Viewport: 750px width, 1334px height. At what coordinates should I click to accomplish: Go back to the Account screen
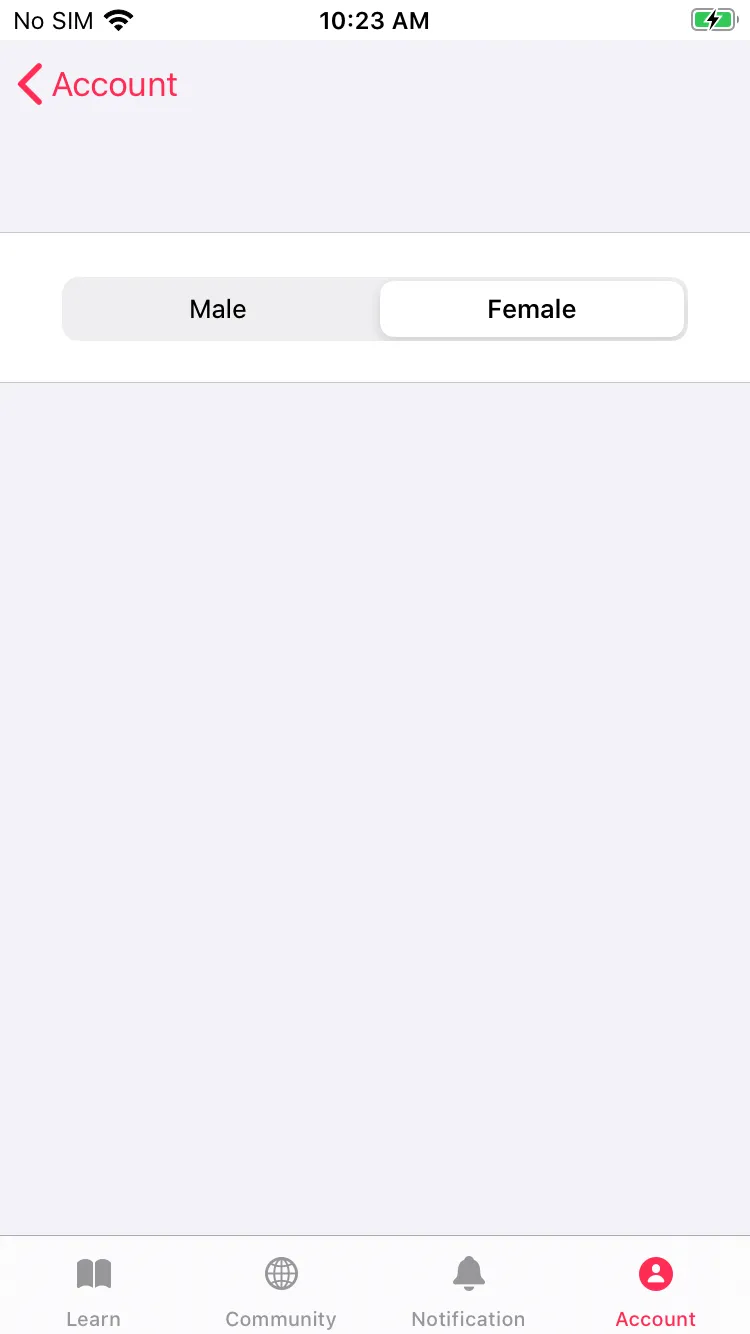(x=97, y=85)
